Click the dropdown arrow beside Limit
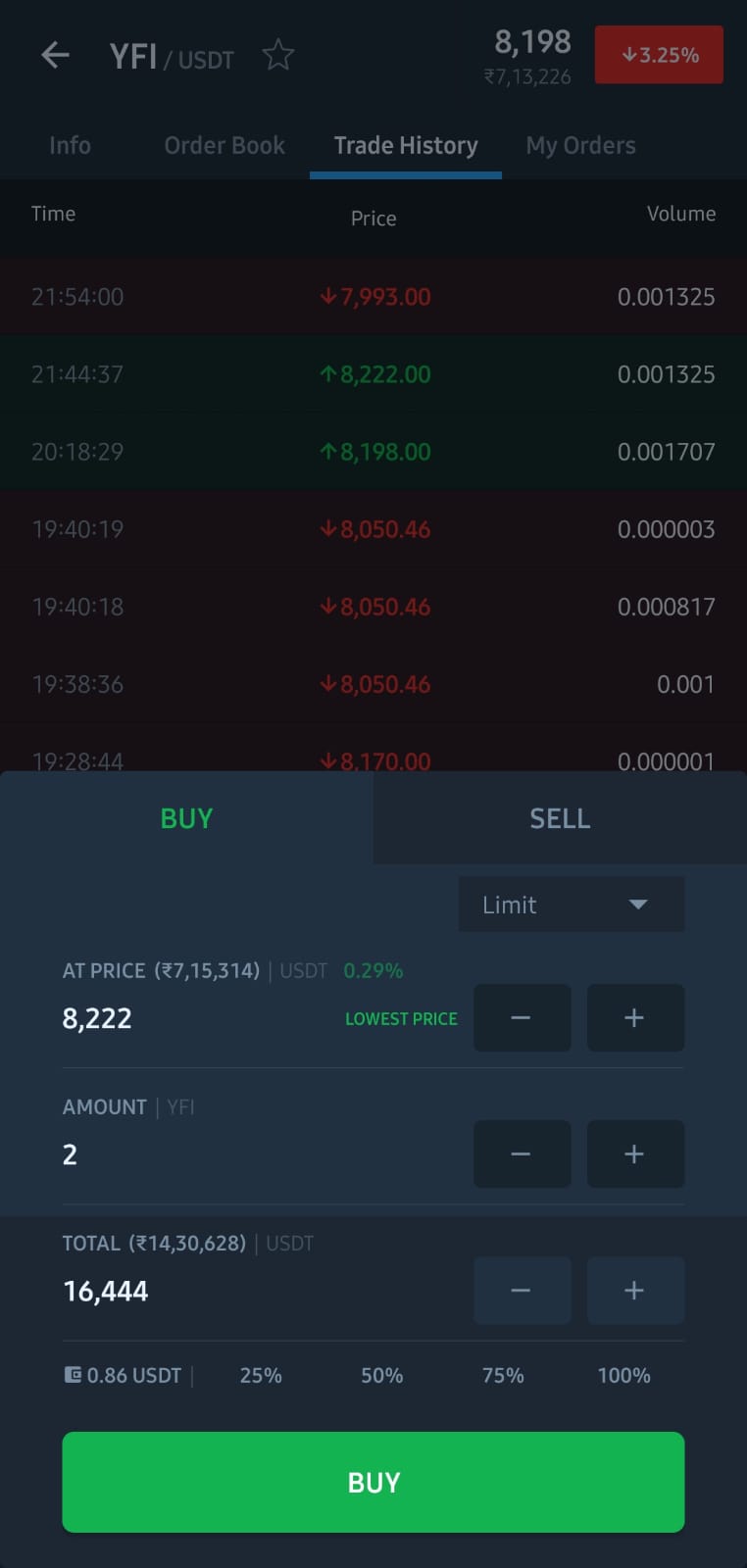The width and height of the screenshot is (747, 1568). point(638,905)
